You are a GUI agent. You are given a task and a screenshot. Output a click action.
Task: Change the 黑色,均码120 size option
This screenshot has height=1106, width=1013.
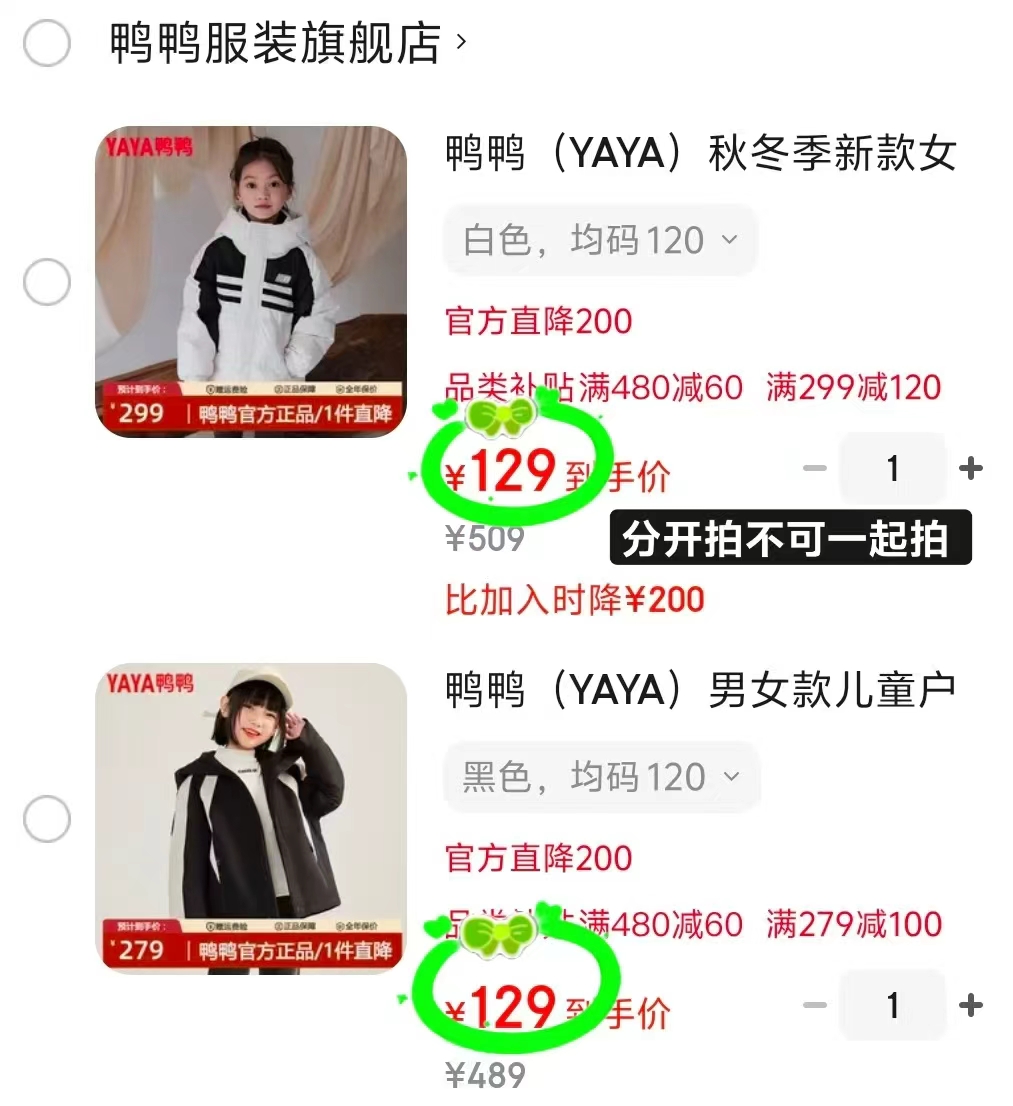pos(600,777)
